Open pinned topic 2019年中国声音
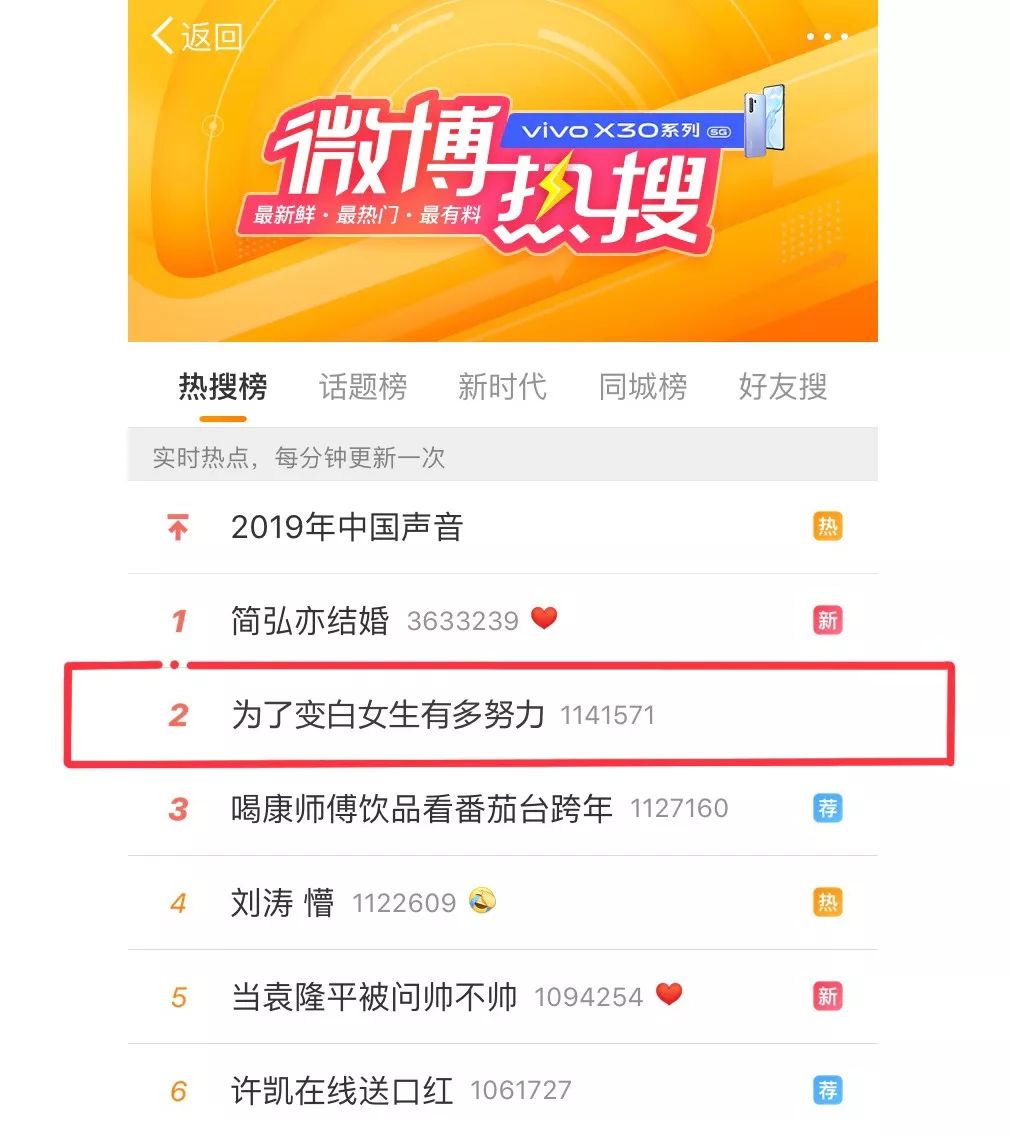 pyautogui.click(x=347, y=527)
